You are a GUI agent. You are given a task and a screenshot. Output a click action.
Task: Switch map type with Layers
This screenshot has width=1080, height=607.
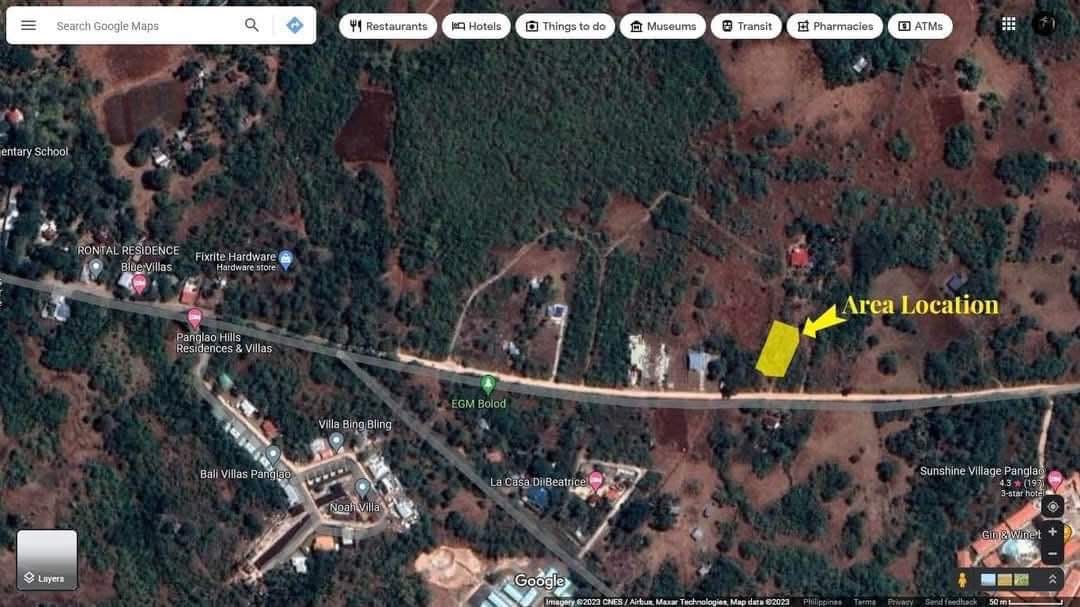[x=47, y=560]
